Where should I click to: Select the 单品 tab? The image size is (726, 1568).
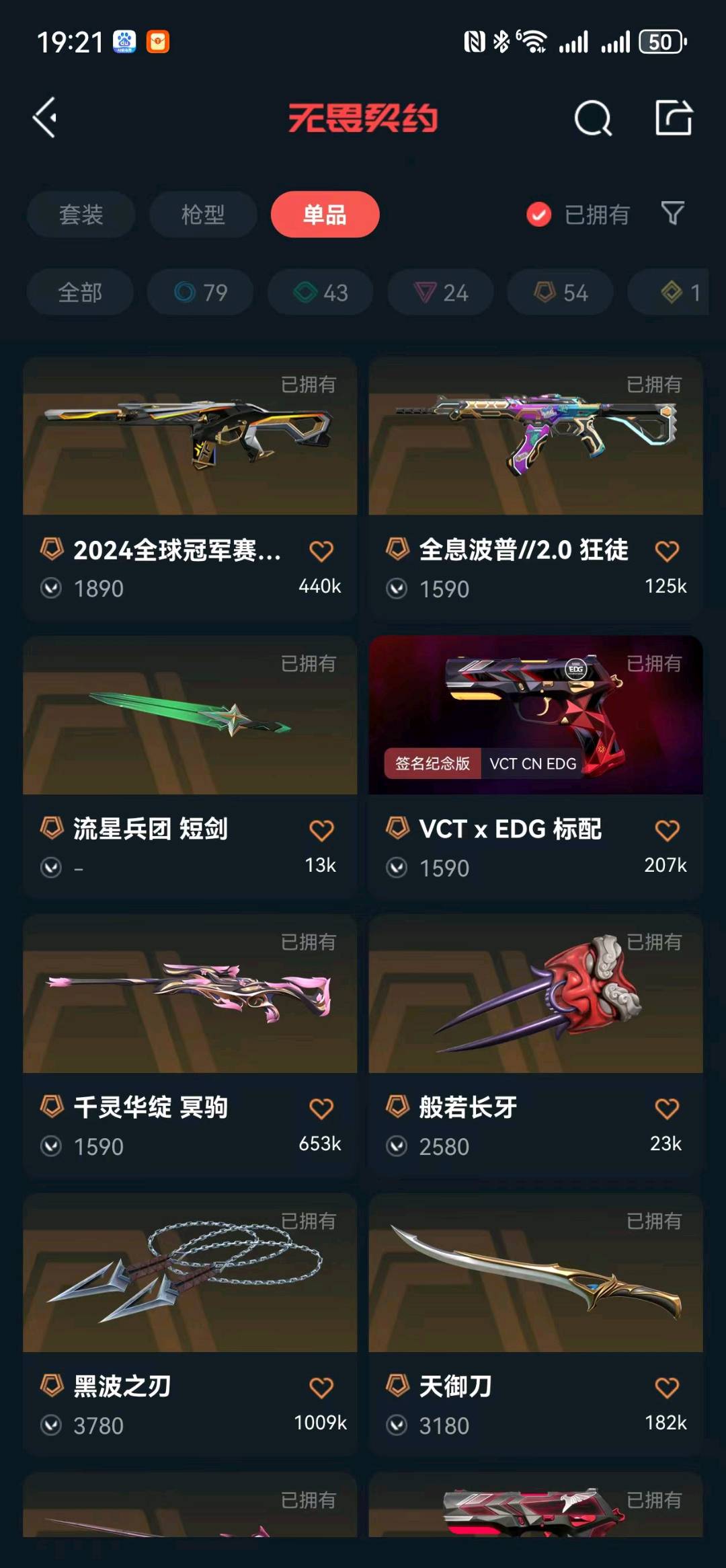coord(325,215)
